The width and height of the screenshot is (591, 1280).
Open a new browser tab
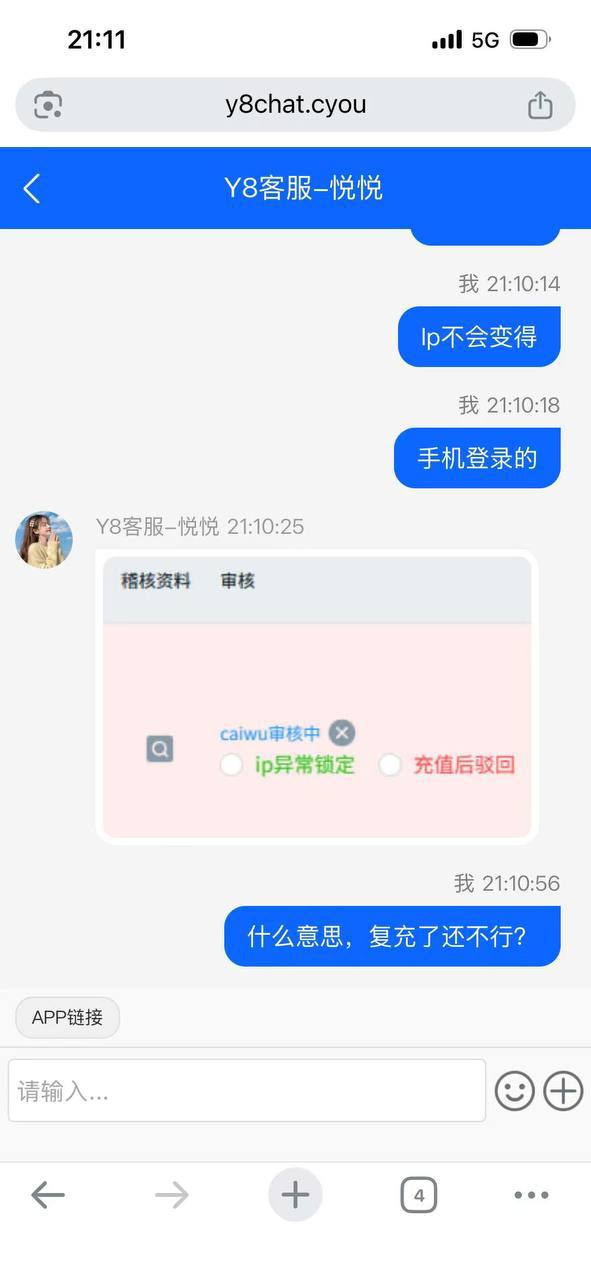pyautogui.click(x=295, y=1194)
